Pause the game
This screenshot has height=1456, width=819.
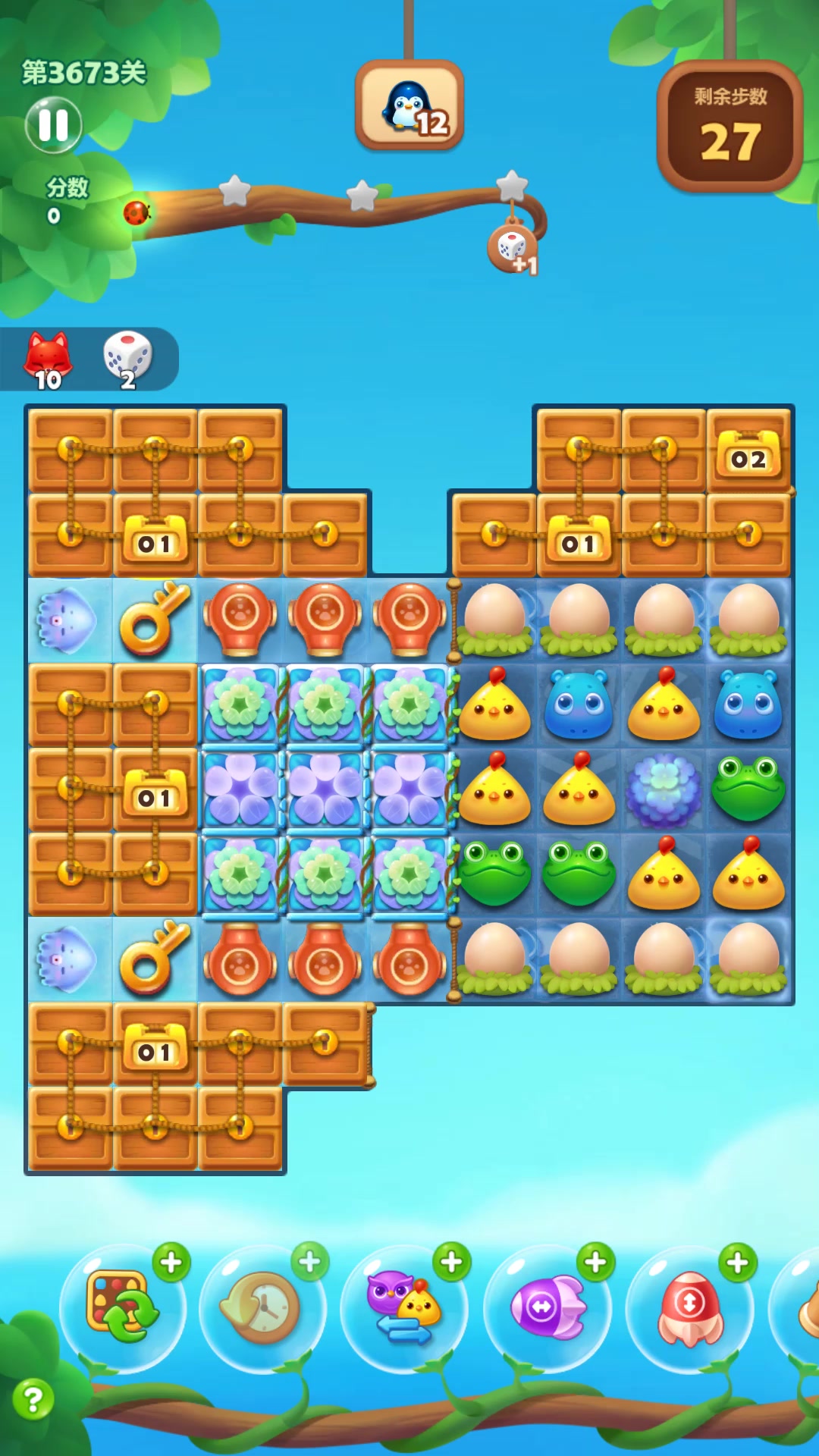coord(53,125)
